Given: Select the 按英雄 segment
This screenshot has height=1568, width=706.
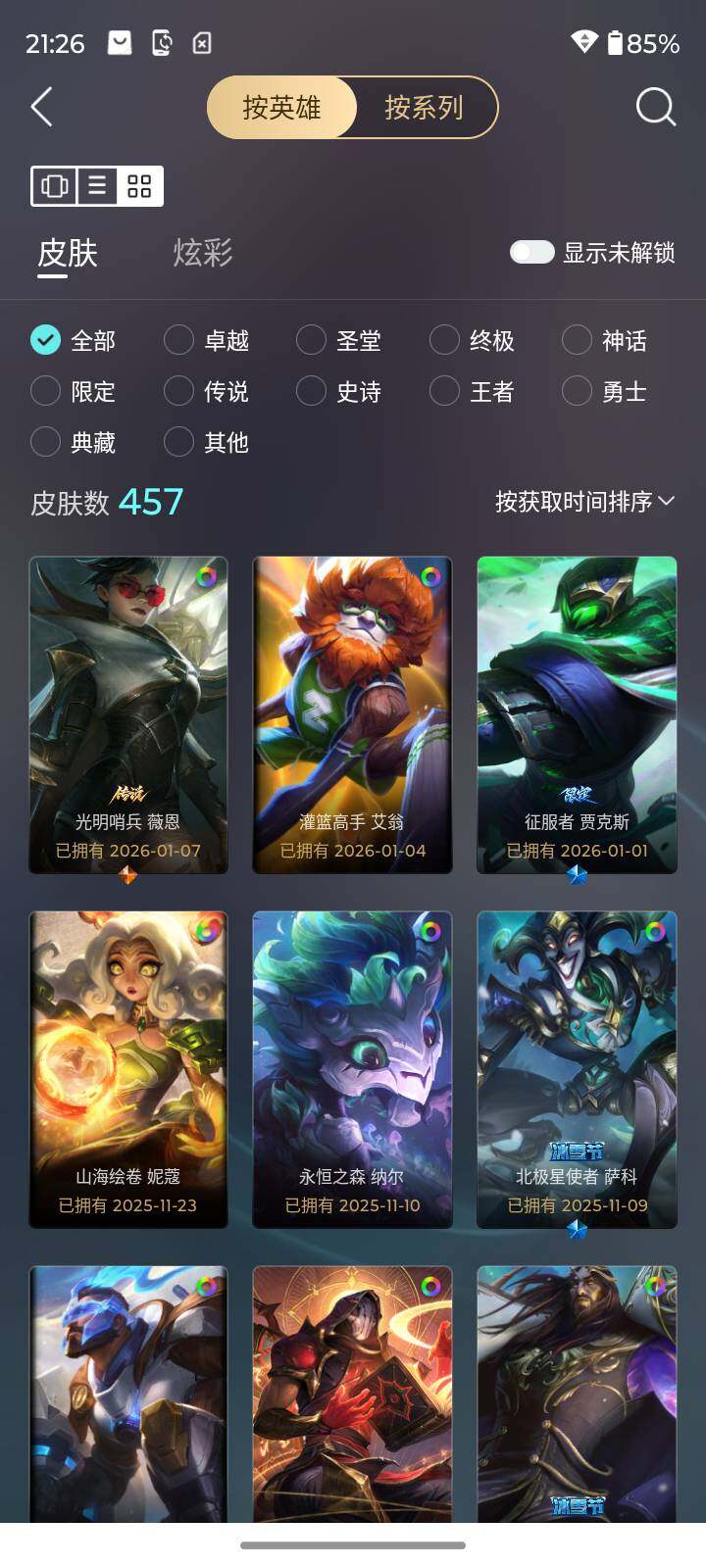Looking at the screenshot, I should click(x=282, y=108).
